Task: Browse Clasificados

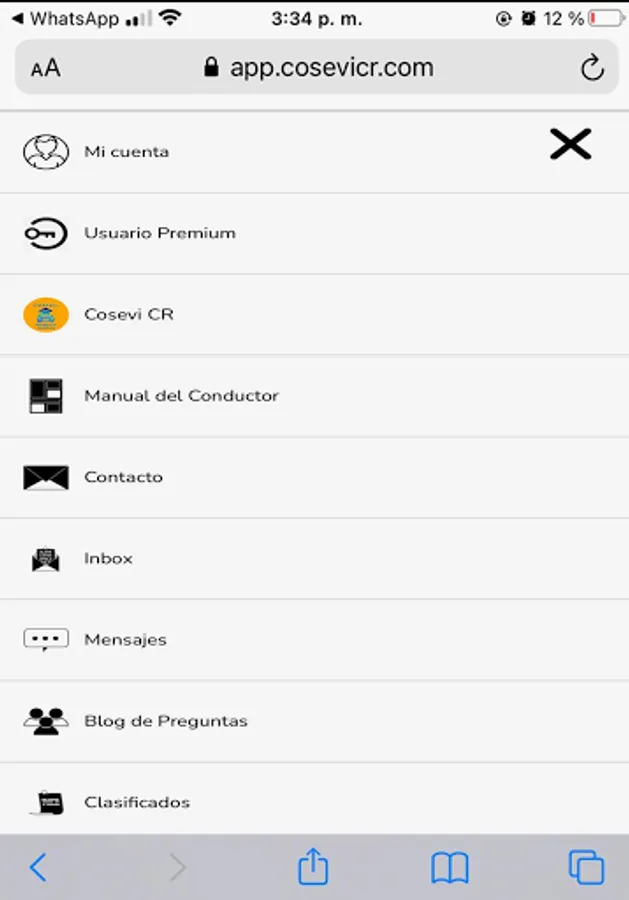Action: tap(136, 802)
